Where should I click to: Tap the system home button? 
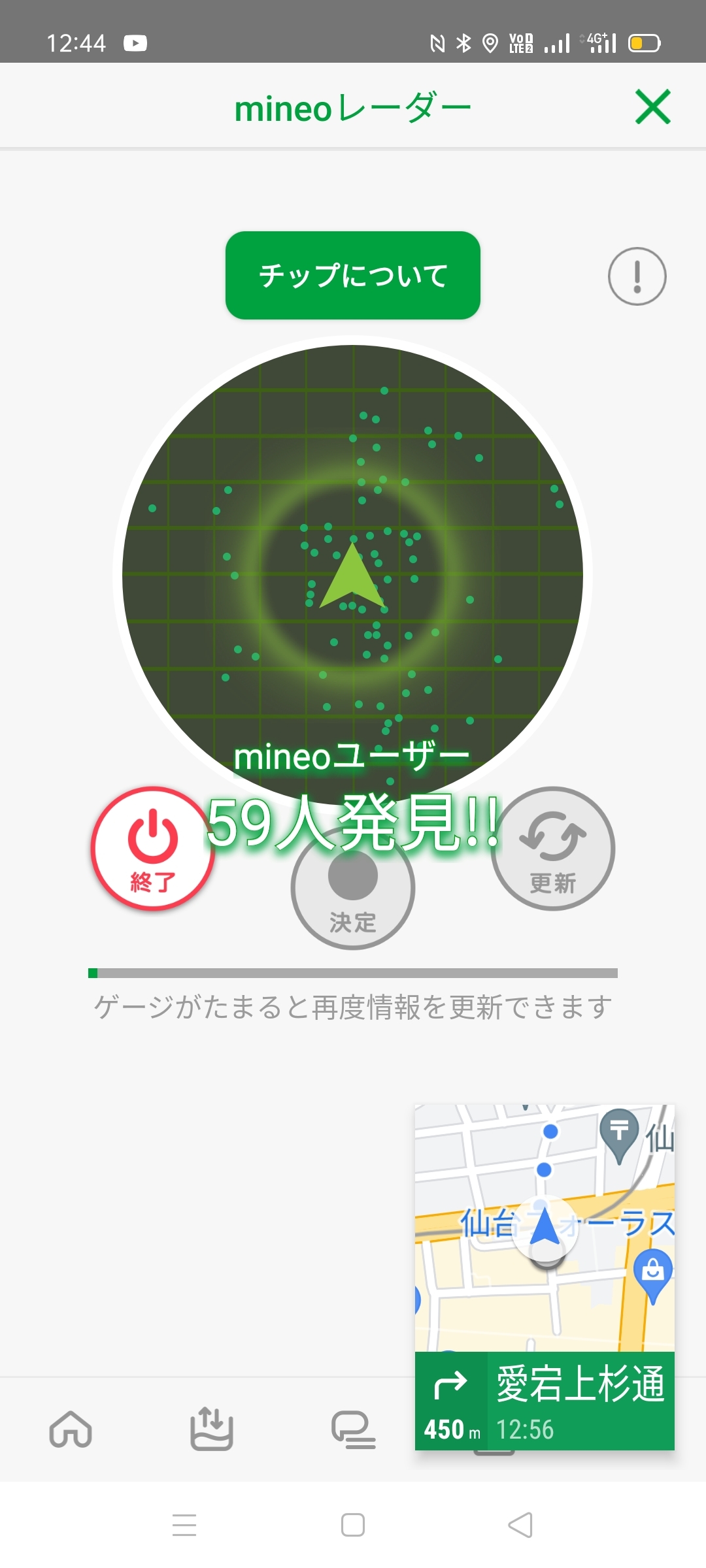(353, 1525)
